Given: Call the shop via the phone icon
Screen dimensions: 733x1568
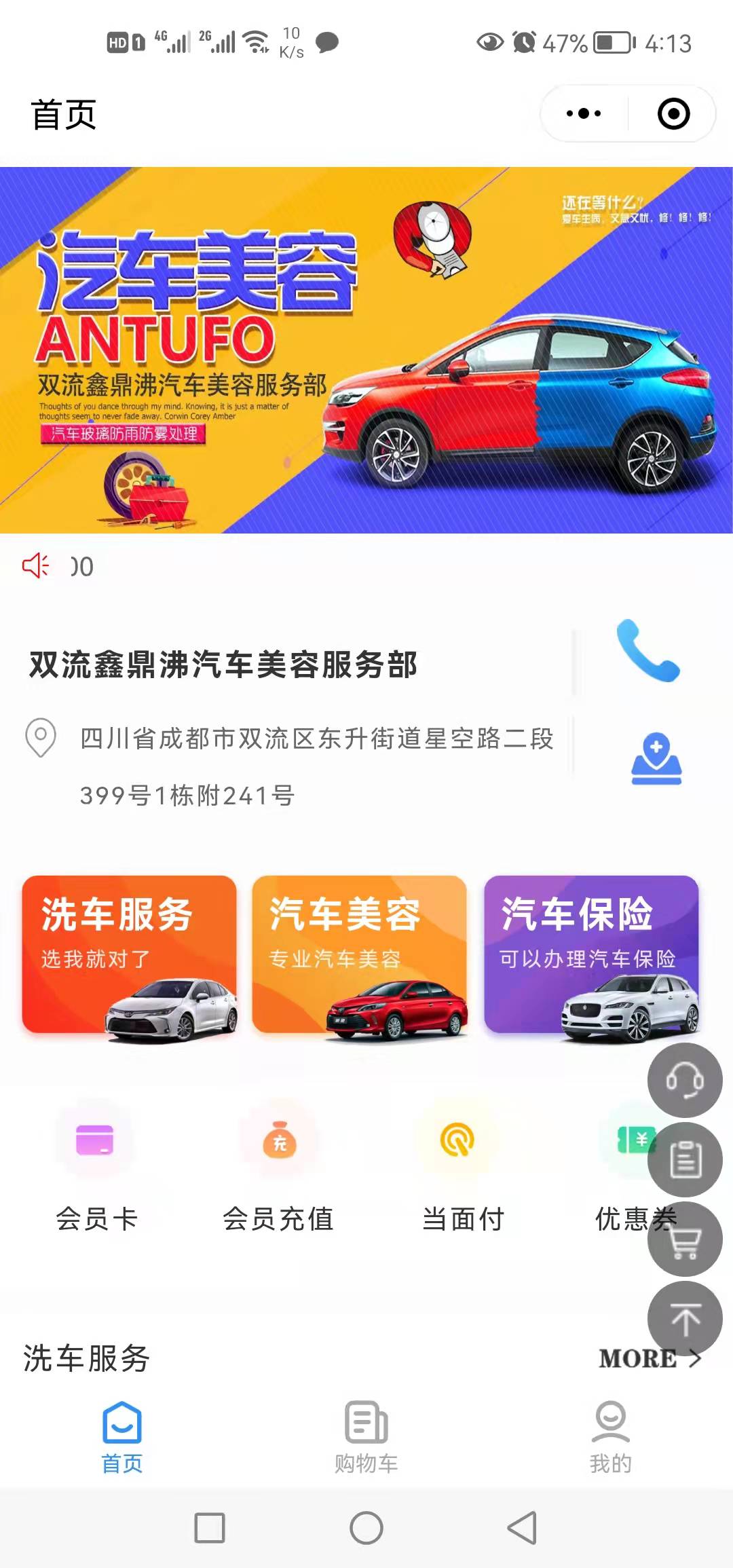Looking at the screenshot, I should coord(648,650).
